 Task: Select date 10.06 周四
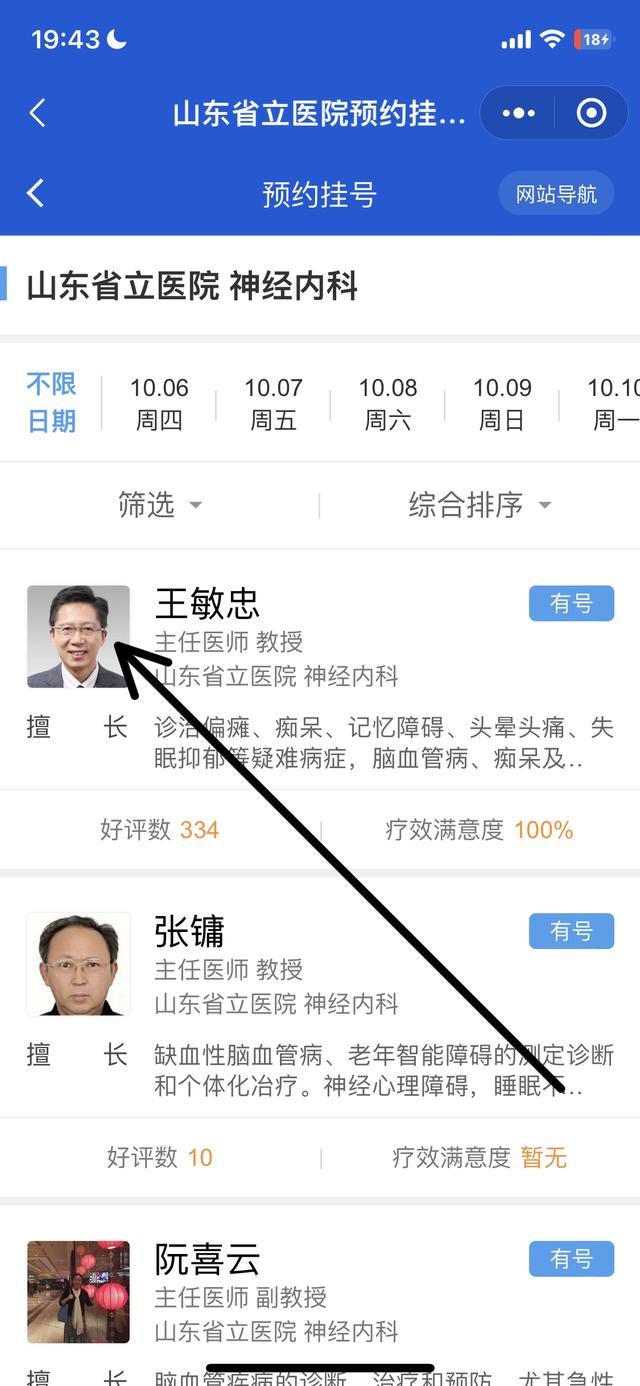coord(159,403)
